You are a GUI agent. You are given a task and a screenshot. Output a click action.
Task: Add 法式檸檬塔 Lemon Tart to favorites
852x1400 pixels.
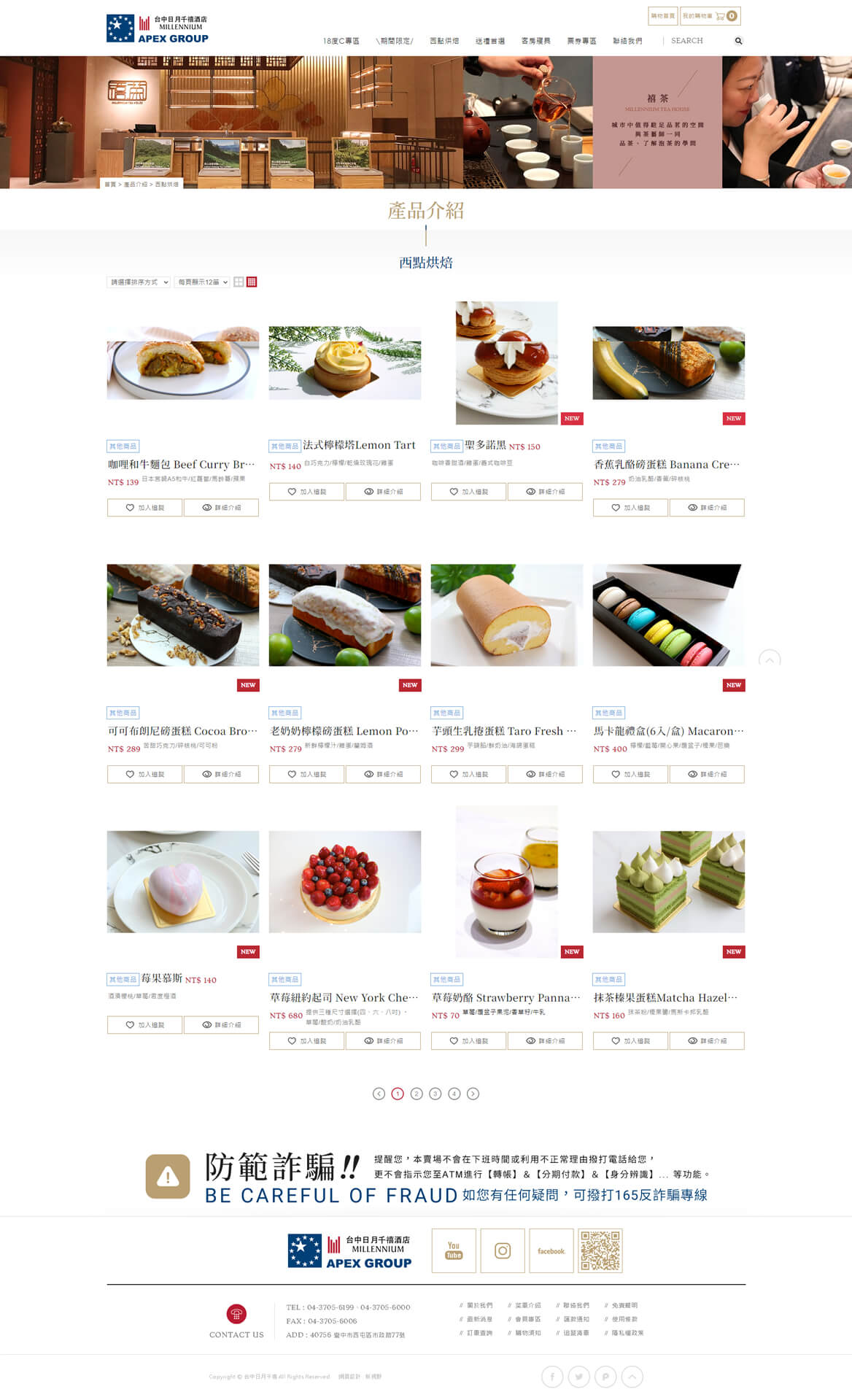306,492
